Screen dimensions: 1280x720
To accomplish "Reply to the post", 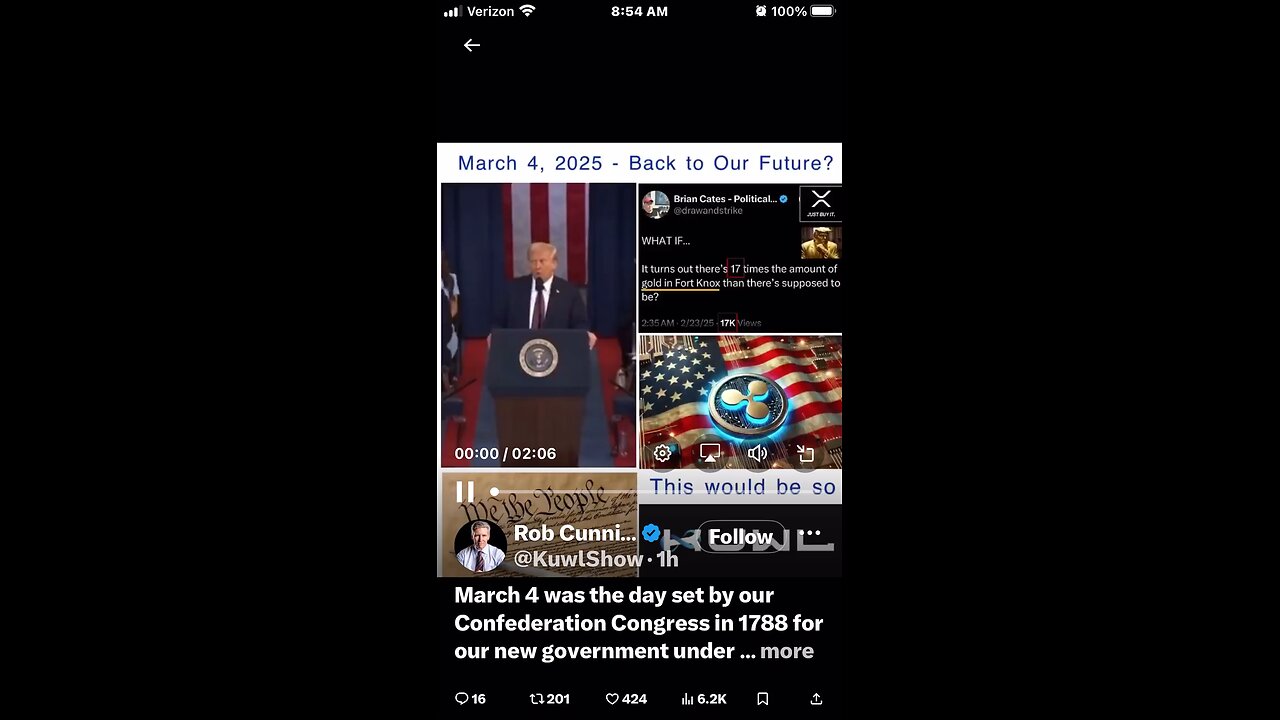I will click(470, 699).
